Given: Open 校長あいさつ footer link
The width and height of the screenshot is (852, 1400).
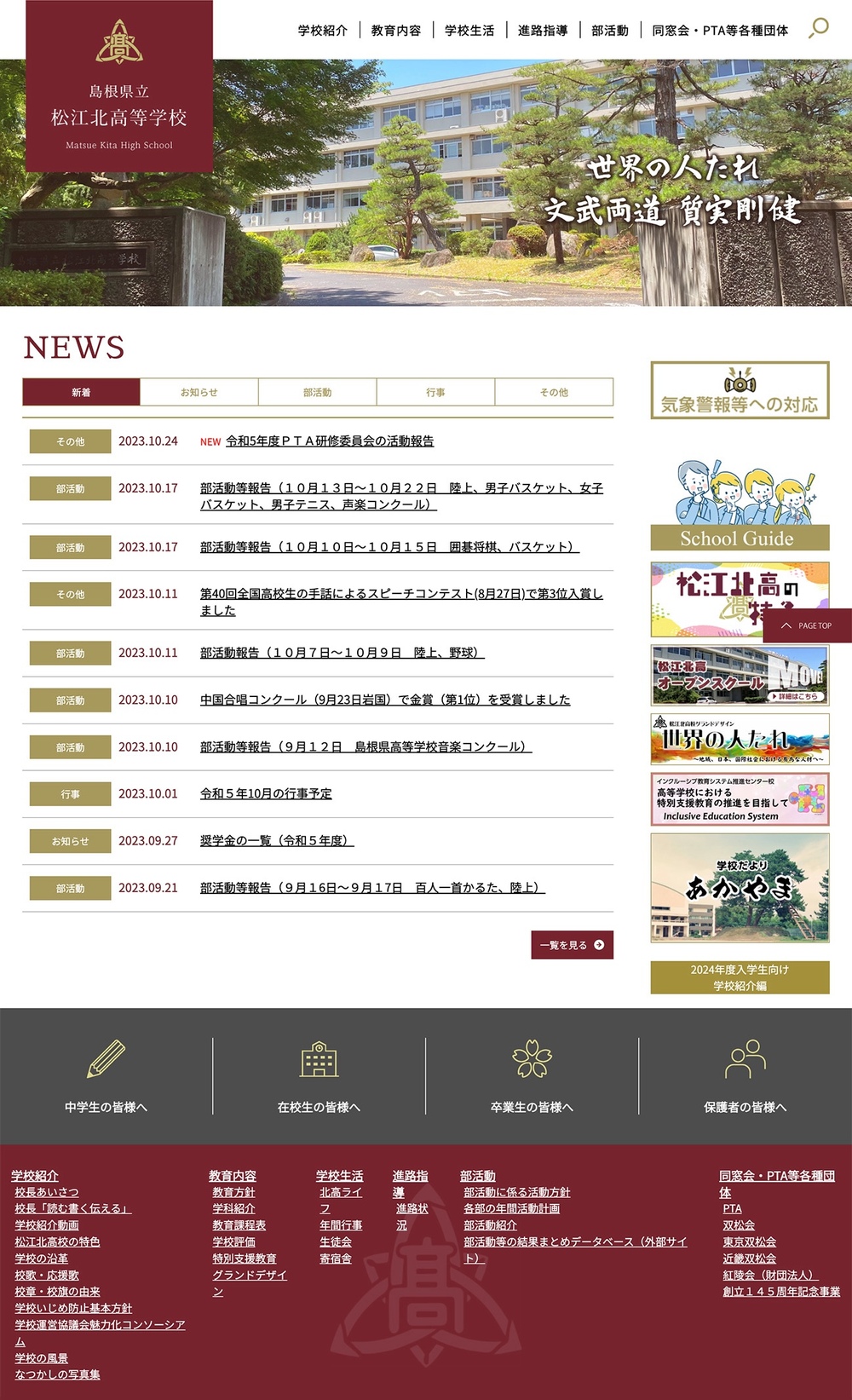Looking at the screenshot, I should click(47, 1192).
